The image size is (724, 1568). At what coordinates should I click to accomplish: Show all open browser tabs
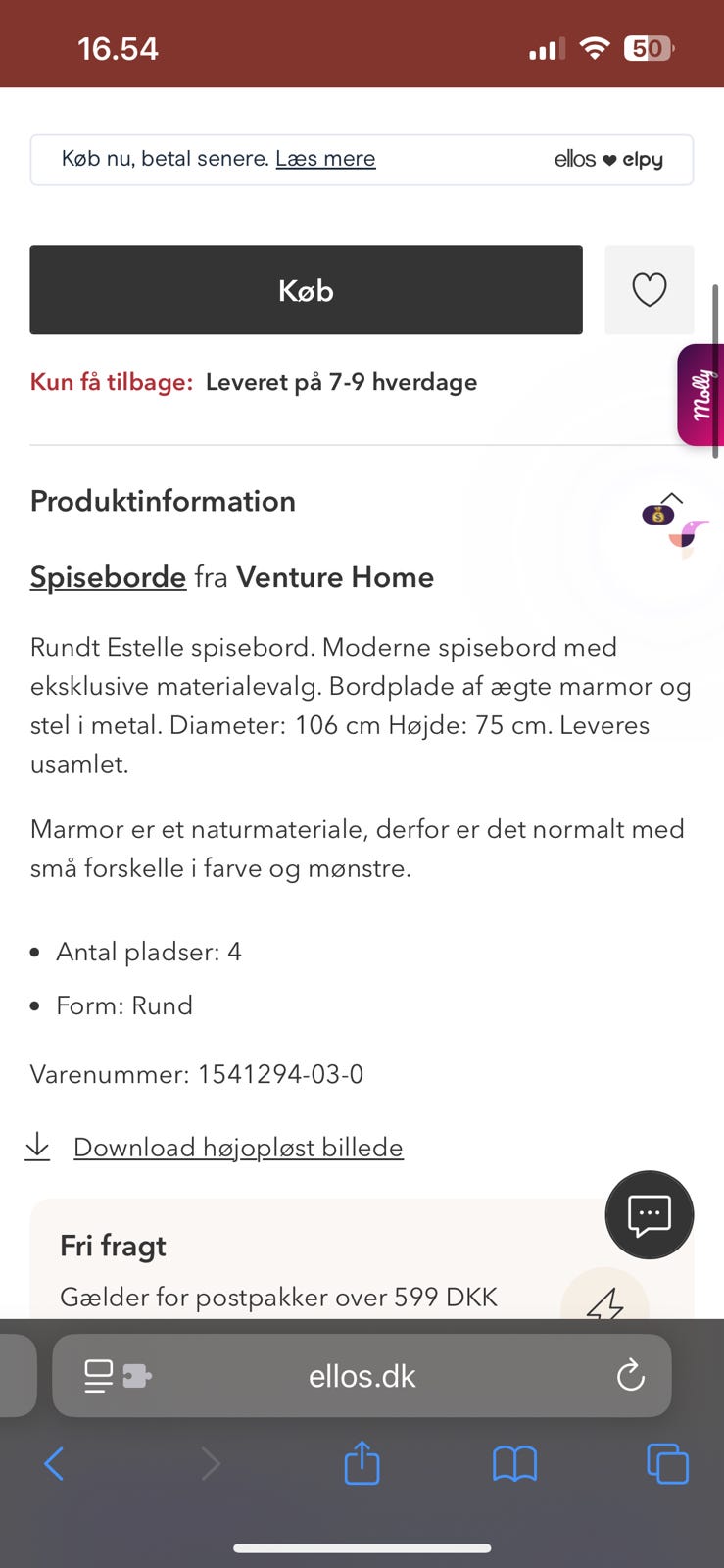pyautogui.click(x=667, y=1463)
